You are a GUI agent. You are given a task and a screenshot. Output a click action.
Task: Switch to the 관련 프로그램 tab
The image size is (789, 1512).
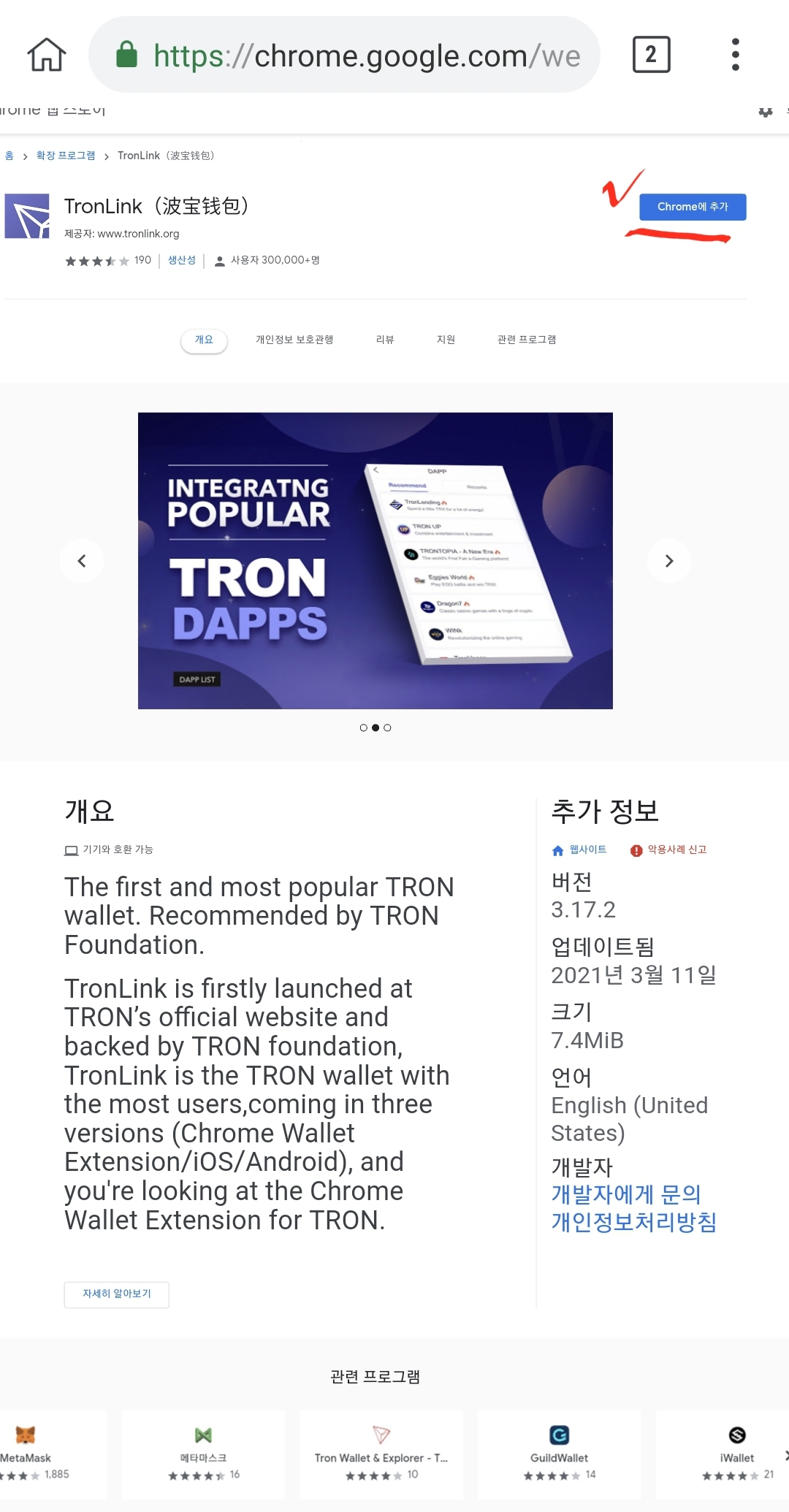tap(527, 340)
